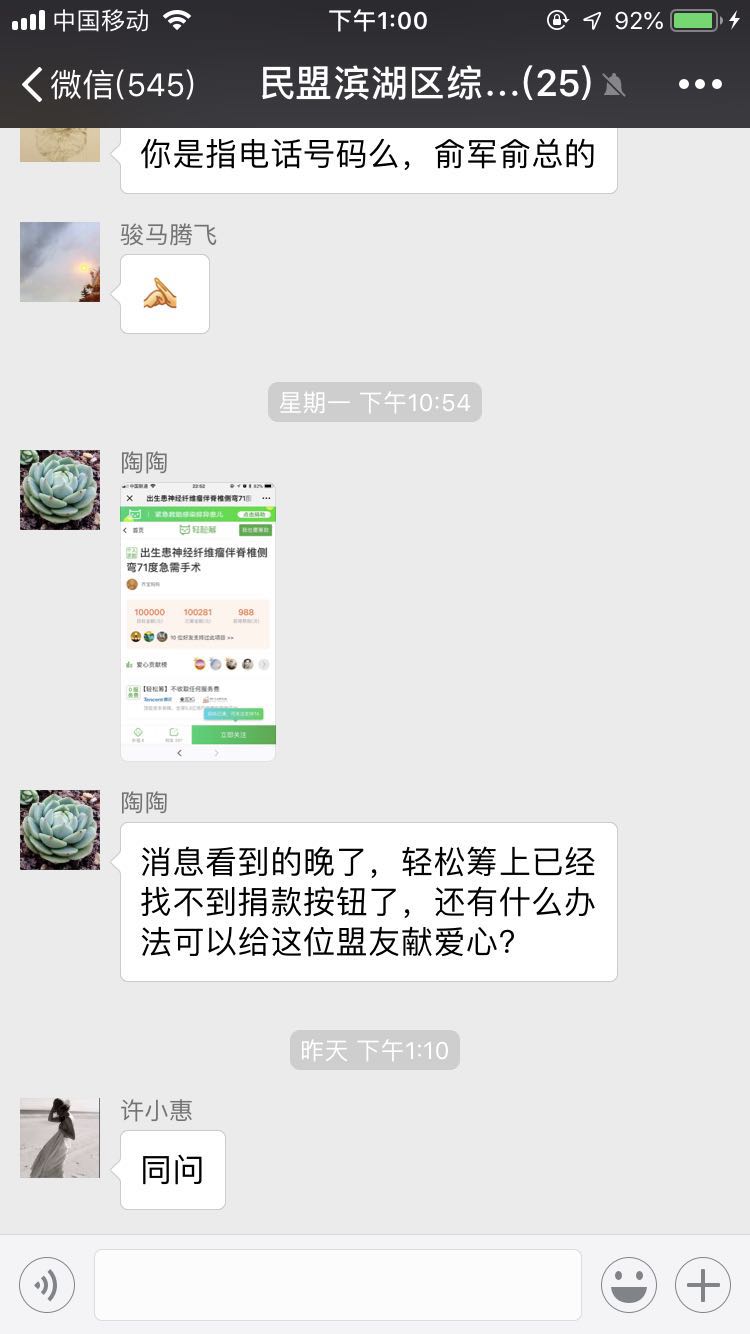Go back to the 微信 chat list
Viewport: 750px width, 1334px height.
(108, 84)
